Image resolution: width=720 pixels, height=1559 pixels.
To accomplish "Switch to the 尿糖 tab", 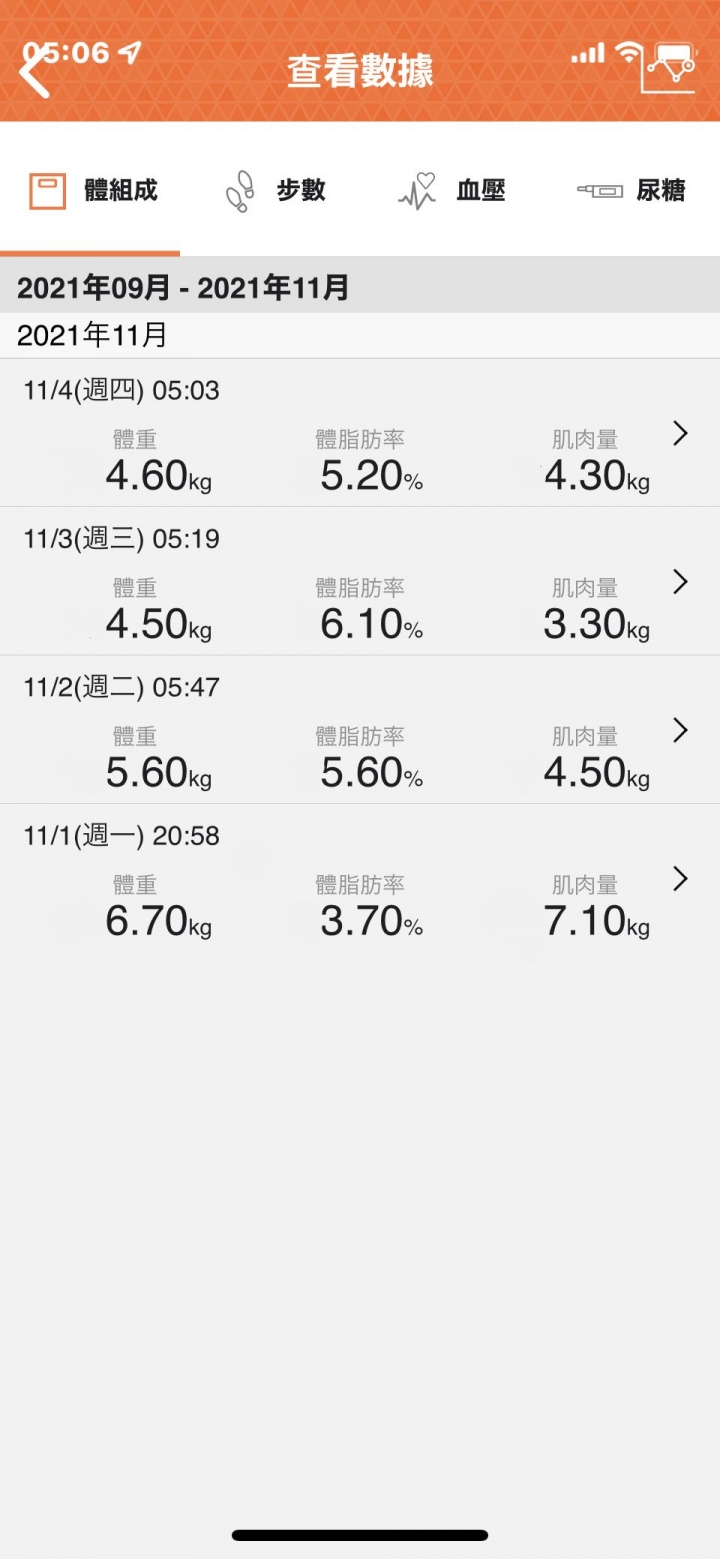I will [632, 190].
